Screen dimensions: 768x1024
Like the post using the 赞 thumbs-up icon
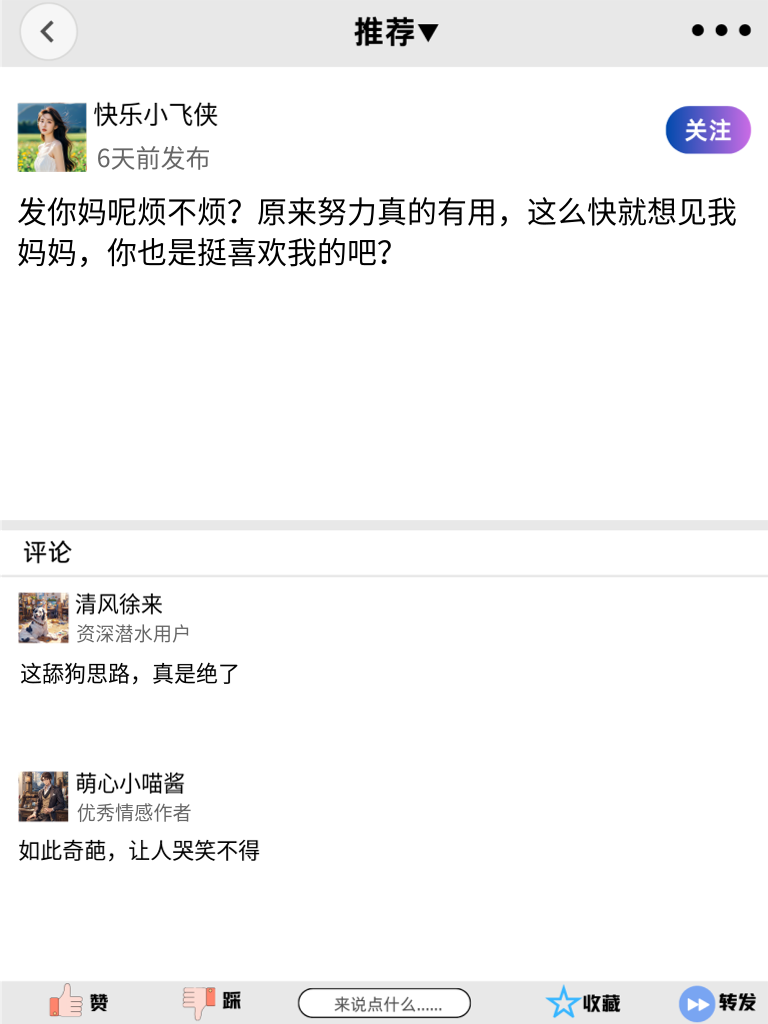tap(68, 1000)
